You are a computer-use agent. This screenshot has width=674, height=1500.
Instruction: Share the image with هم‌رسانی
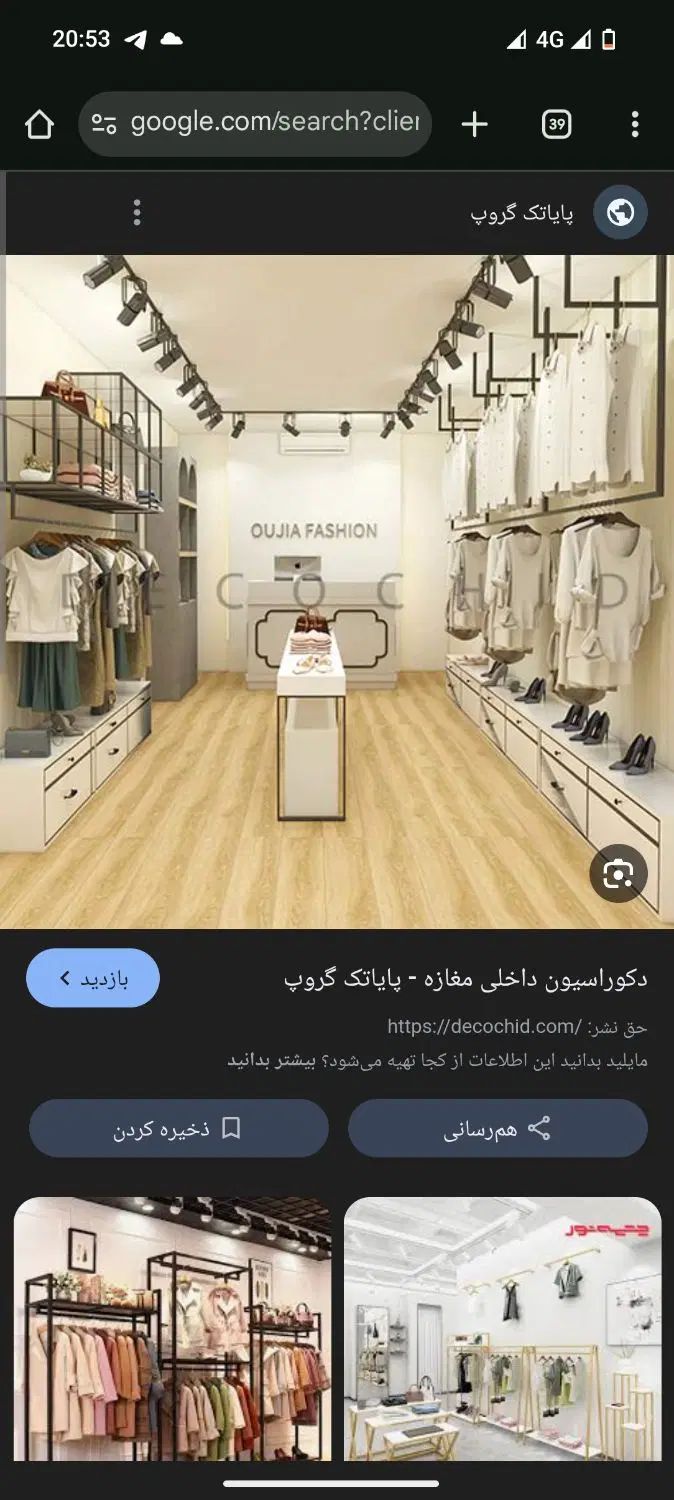coord(498,1129)
